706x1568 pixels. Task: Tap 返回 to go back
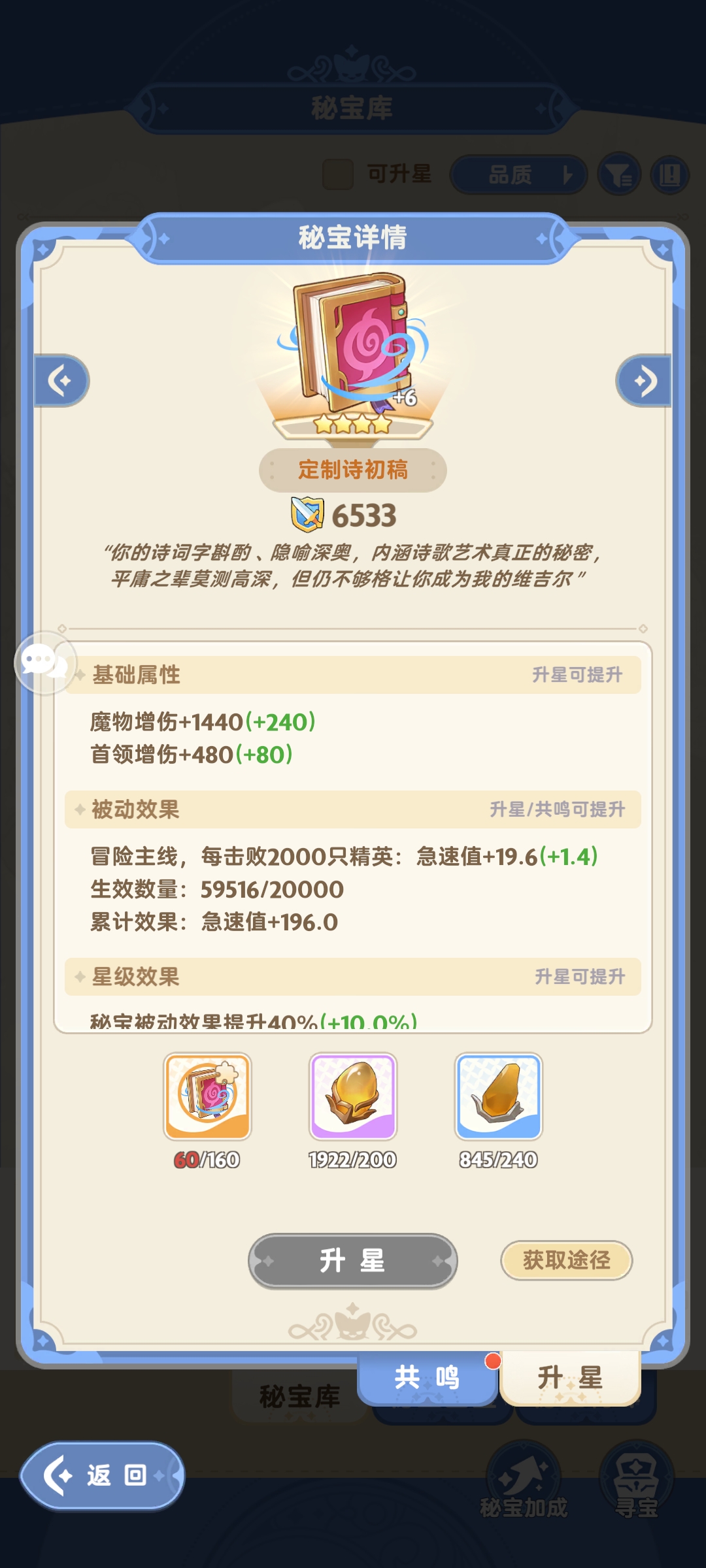click(103, 1475)
